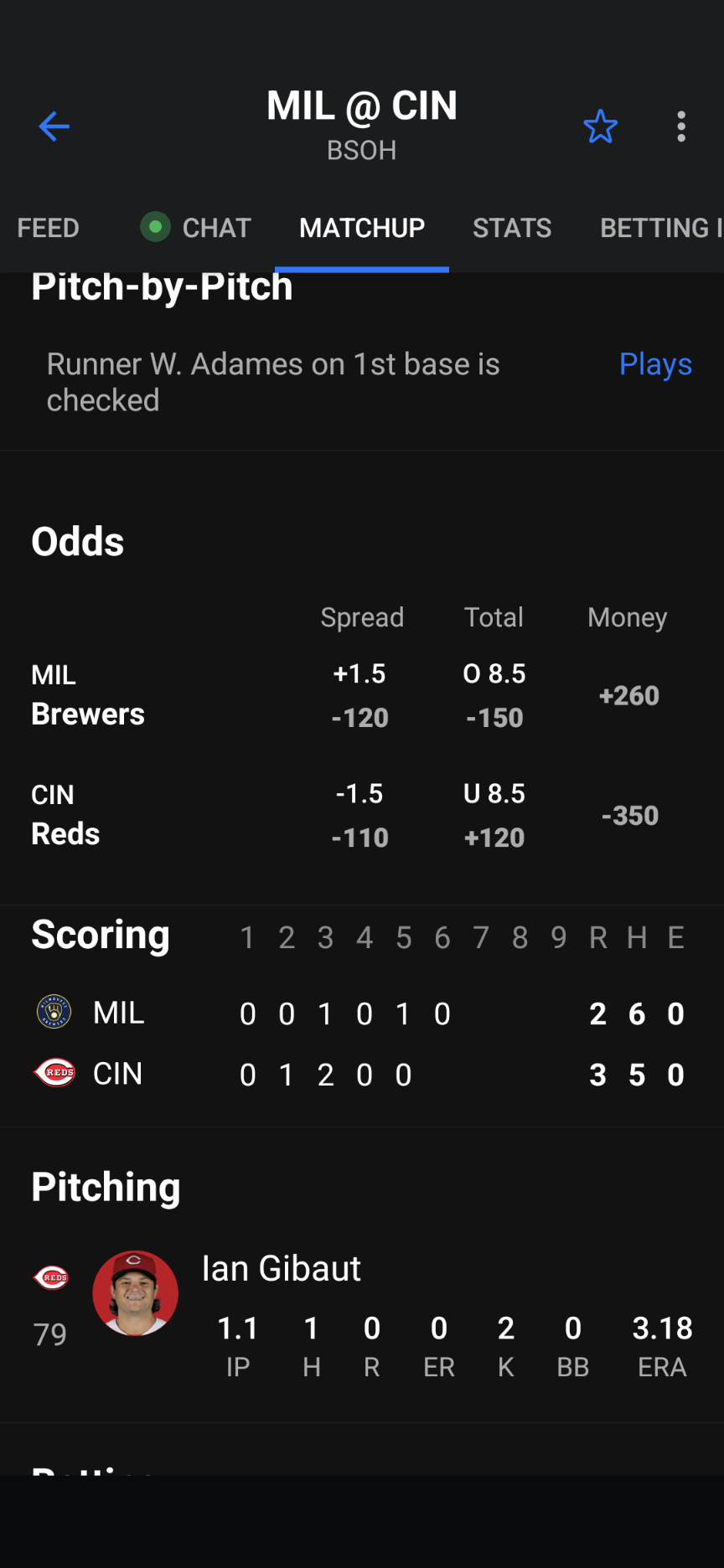Open pitcher Ian Gibaut's details
This screenshot has height=1568, width=724.
tap(282, 1269)
